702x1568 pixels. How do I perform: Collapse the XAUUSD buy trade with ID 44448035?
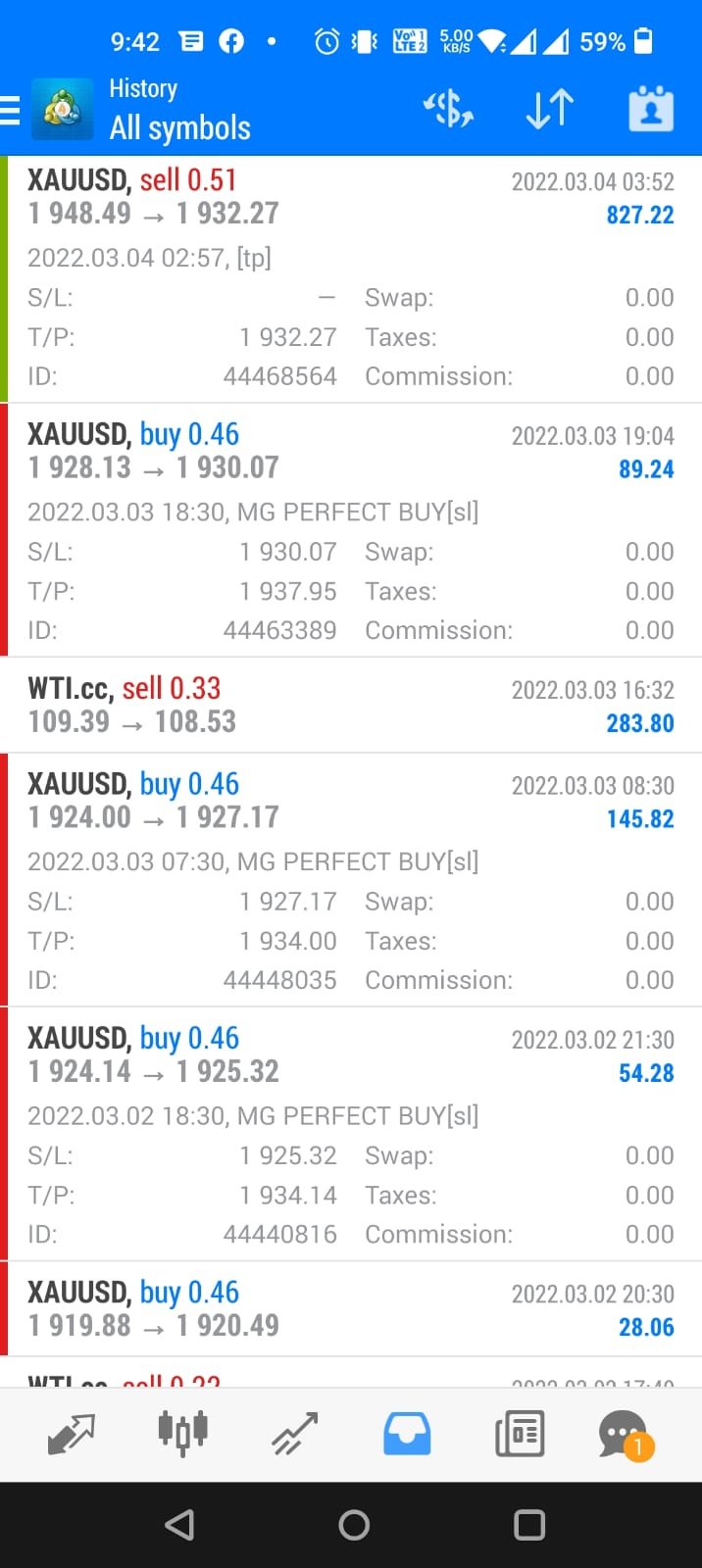tap(351, 801)
